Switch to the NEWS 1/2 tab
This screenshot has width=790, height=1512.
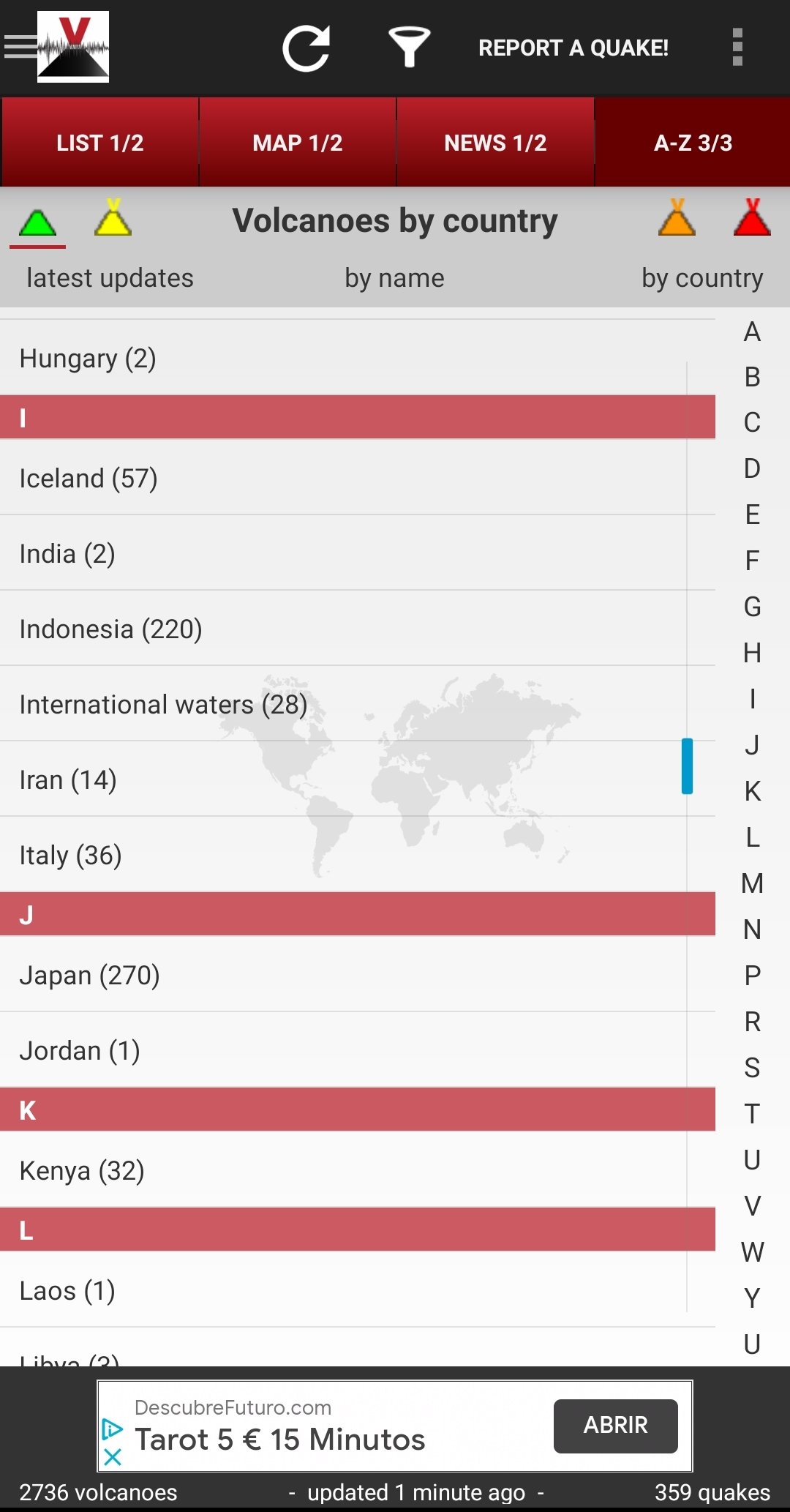click(x=495, y=142)
